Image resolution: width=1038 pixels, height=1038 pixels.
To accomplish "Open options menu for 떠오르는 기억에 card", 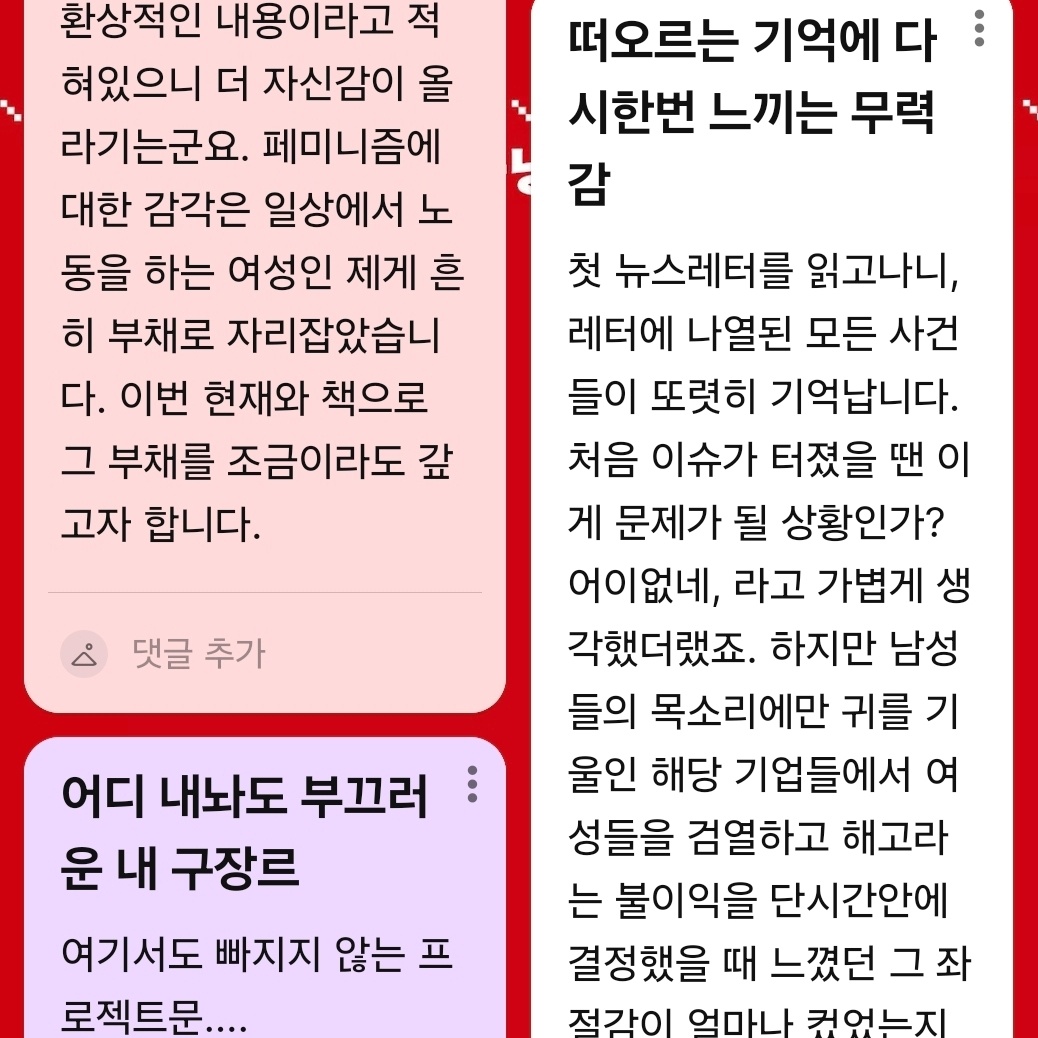I will 979,28.
